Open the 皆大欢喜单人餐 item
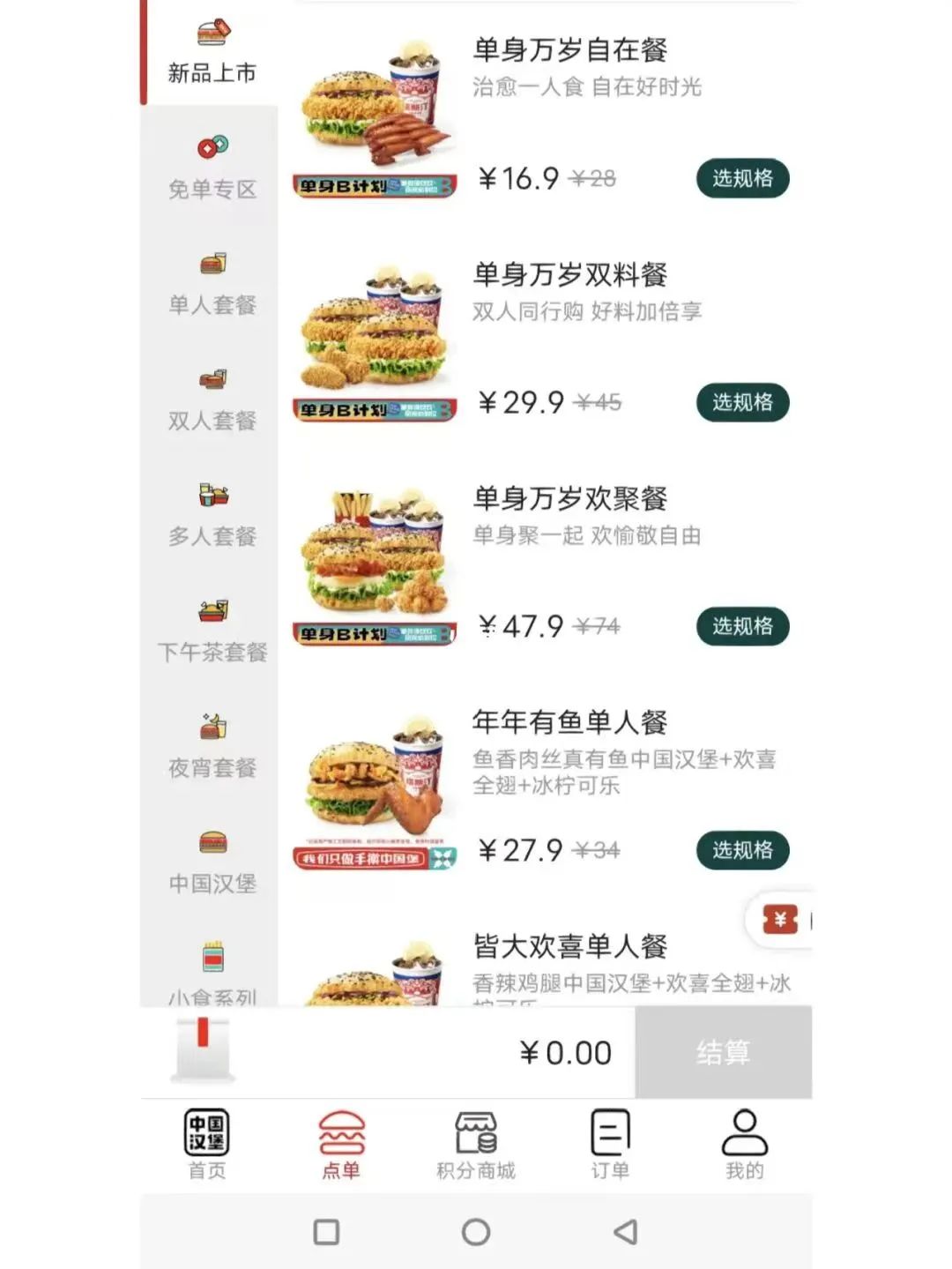Screen dimensions: 952x1269 pos(569,947)
